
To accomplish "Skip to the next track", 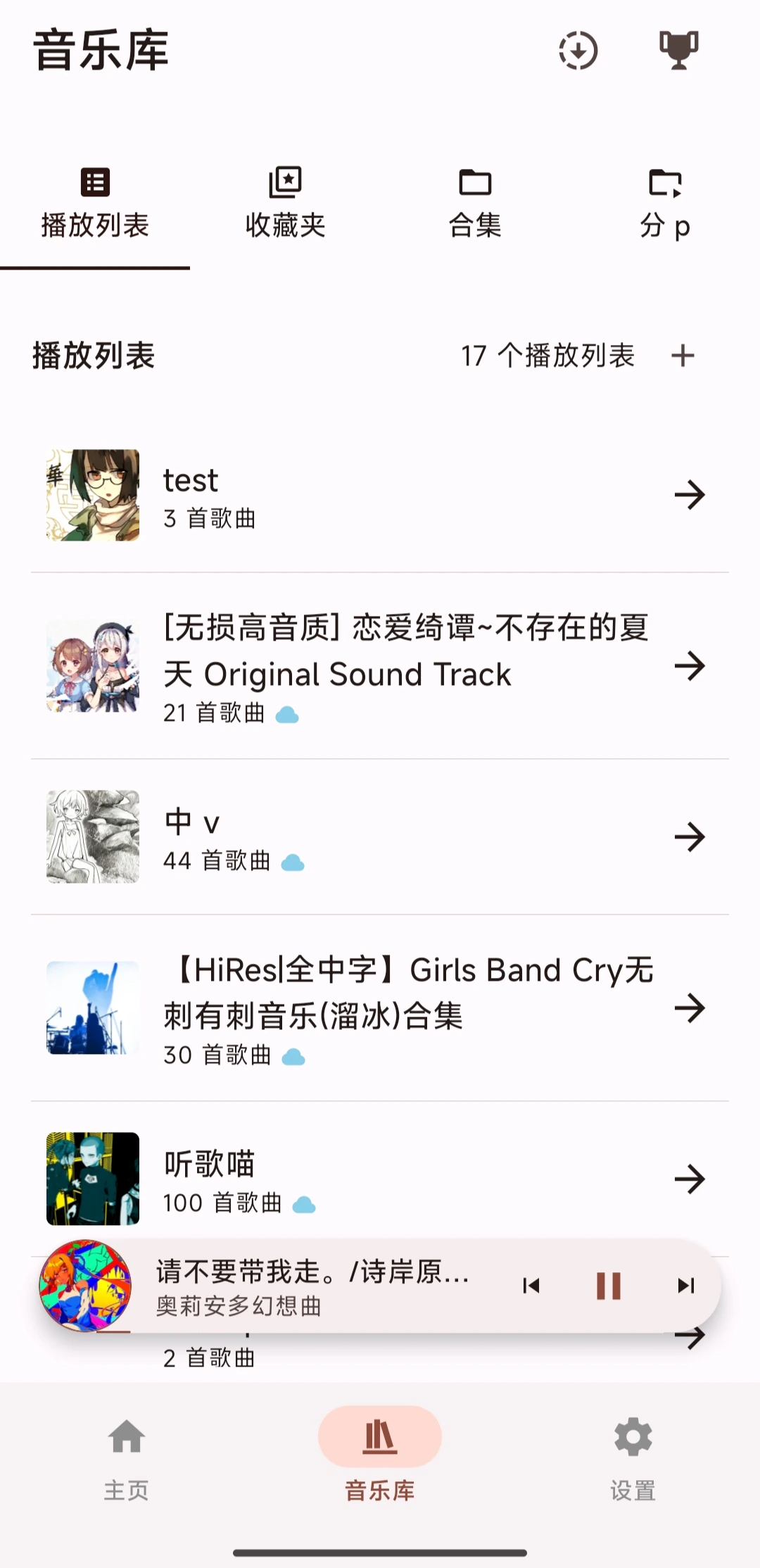I will (686, 1286).
